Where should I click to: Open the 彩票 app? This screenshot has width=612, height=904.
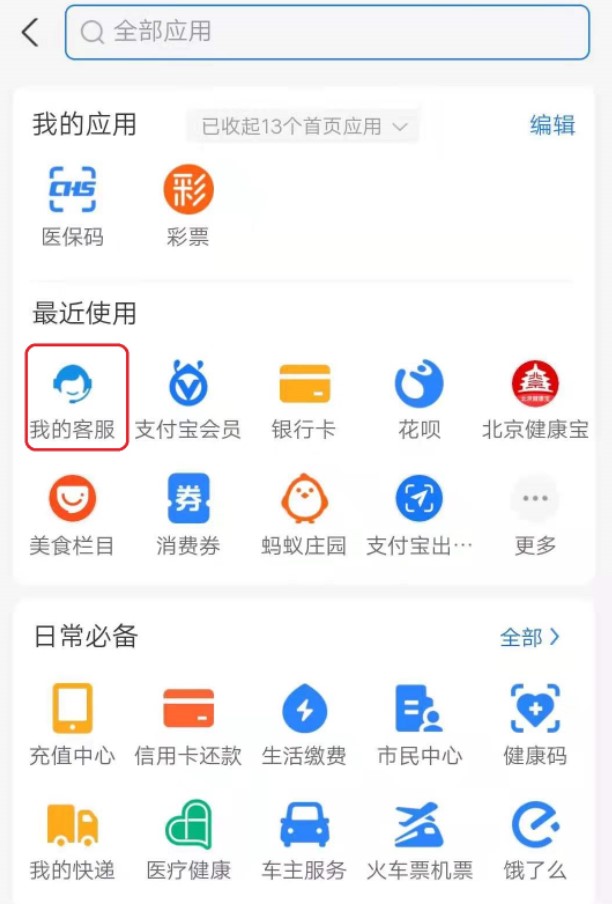(x=188, y=207)
